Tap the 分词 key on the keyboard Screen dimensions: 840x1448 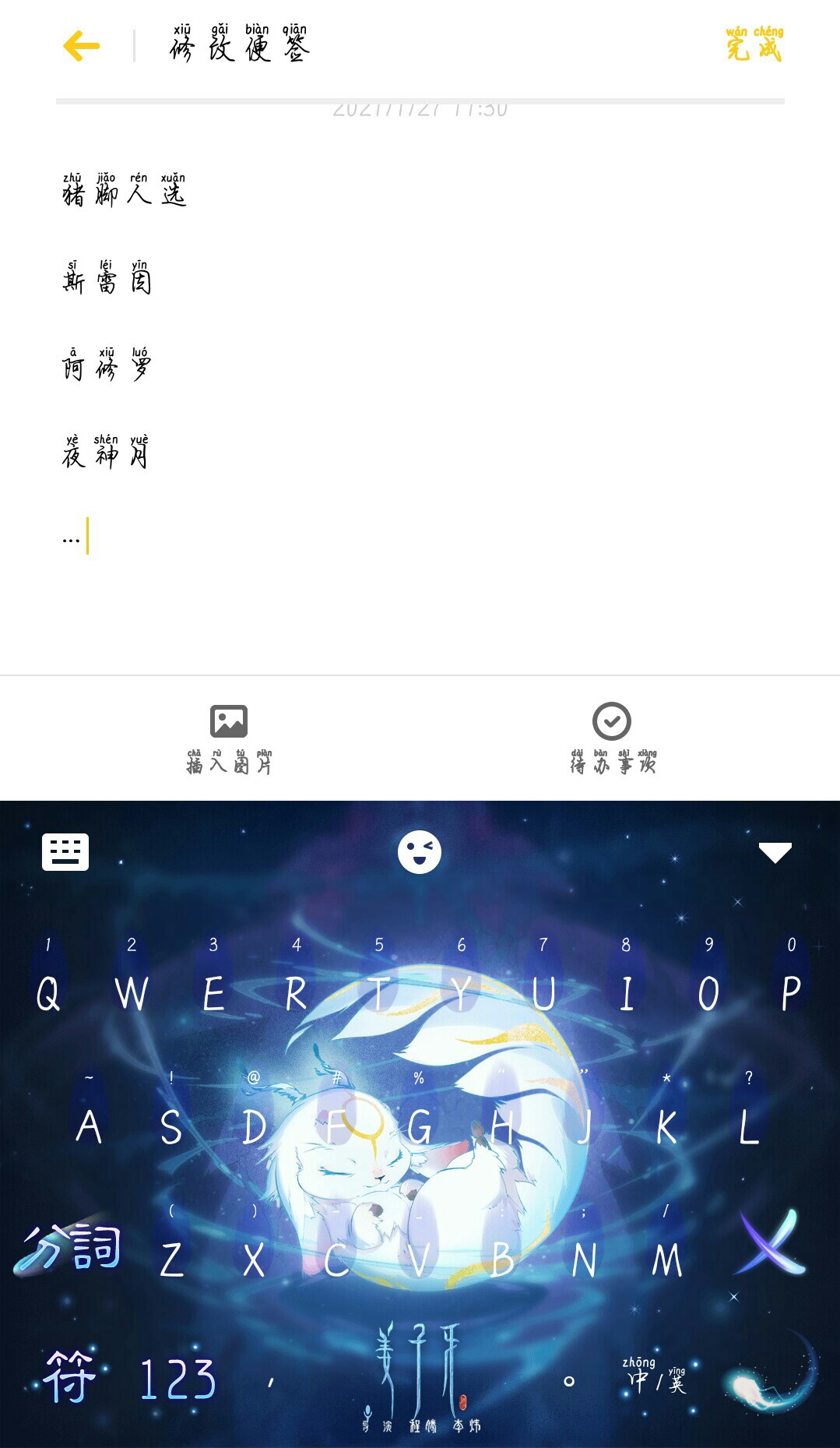pyautogui.click(x=68, y=1246)
